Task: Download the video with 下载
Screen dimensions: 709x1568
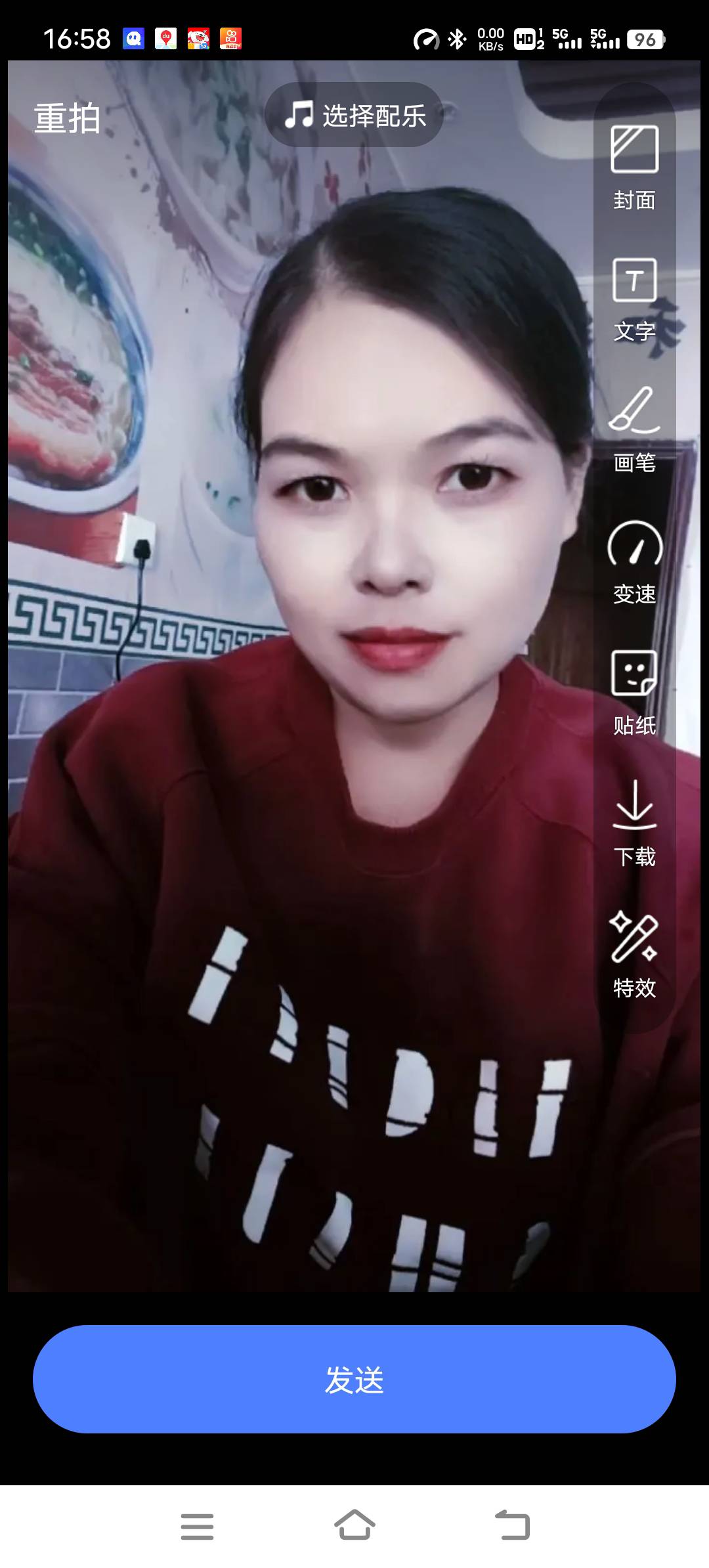Action: (634, 823)
